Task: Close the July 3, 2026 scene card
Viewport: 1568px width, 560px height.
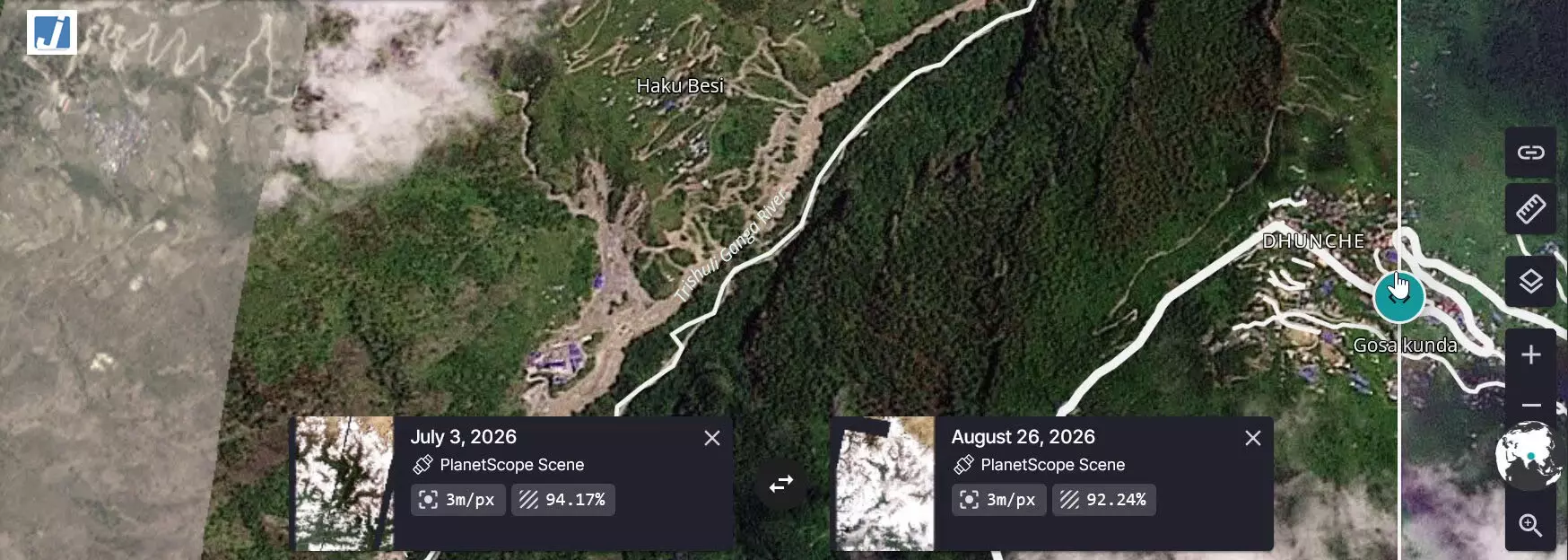Action: 712,438
